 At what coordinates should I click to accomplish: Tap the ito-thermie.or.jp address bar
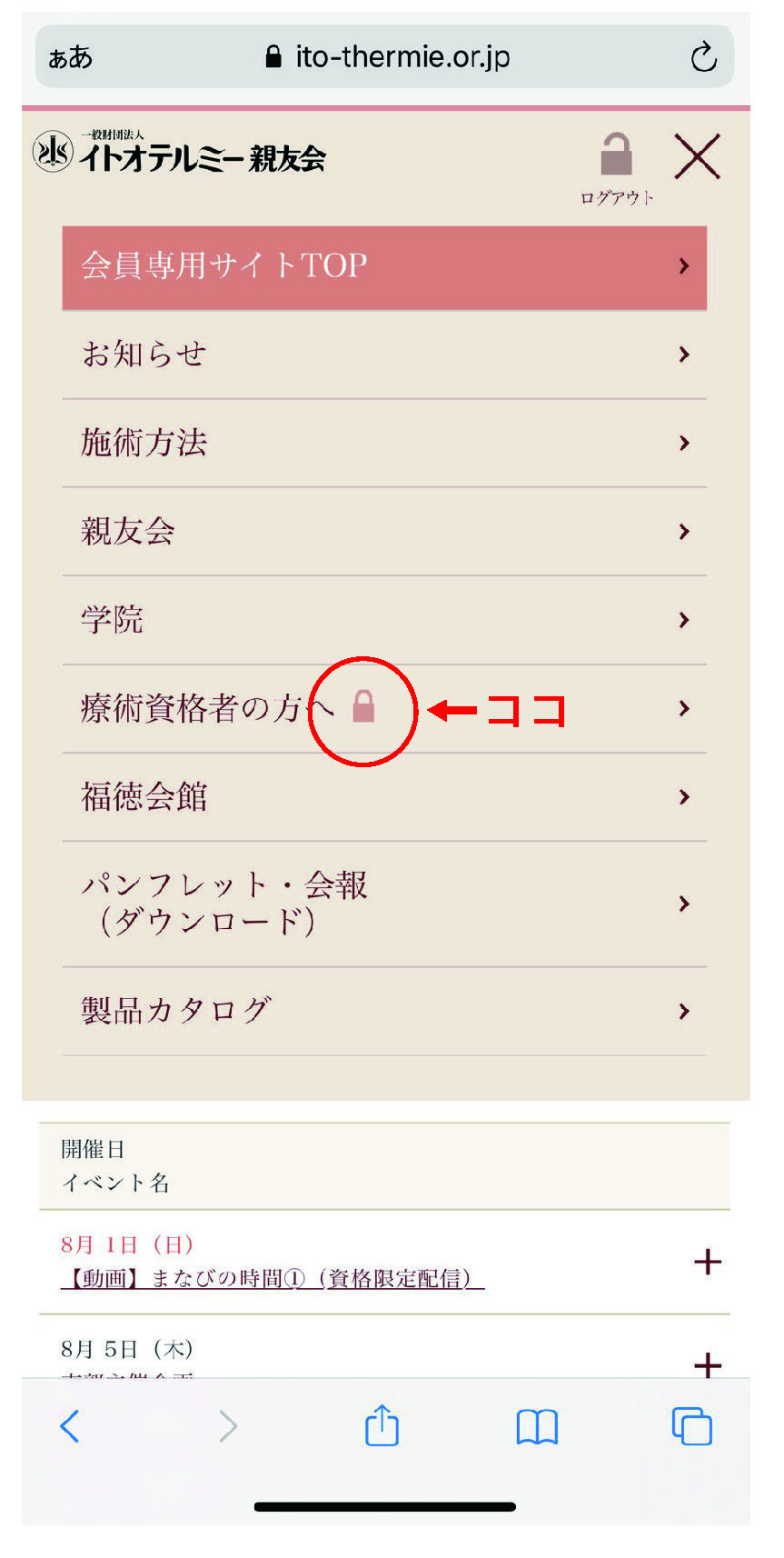point(389,57)
